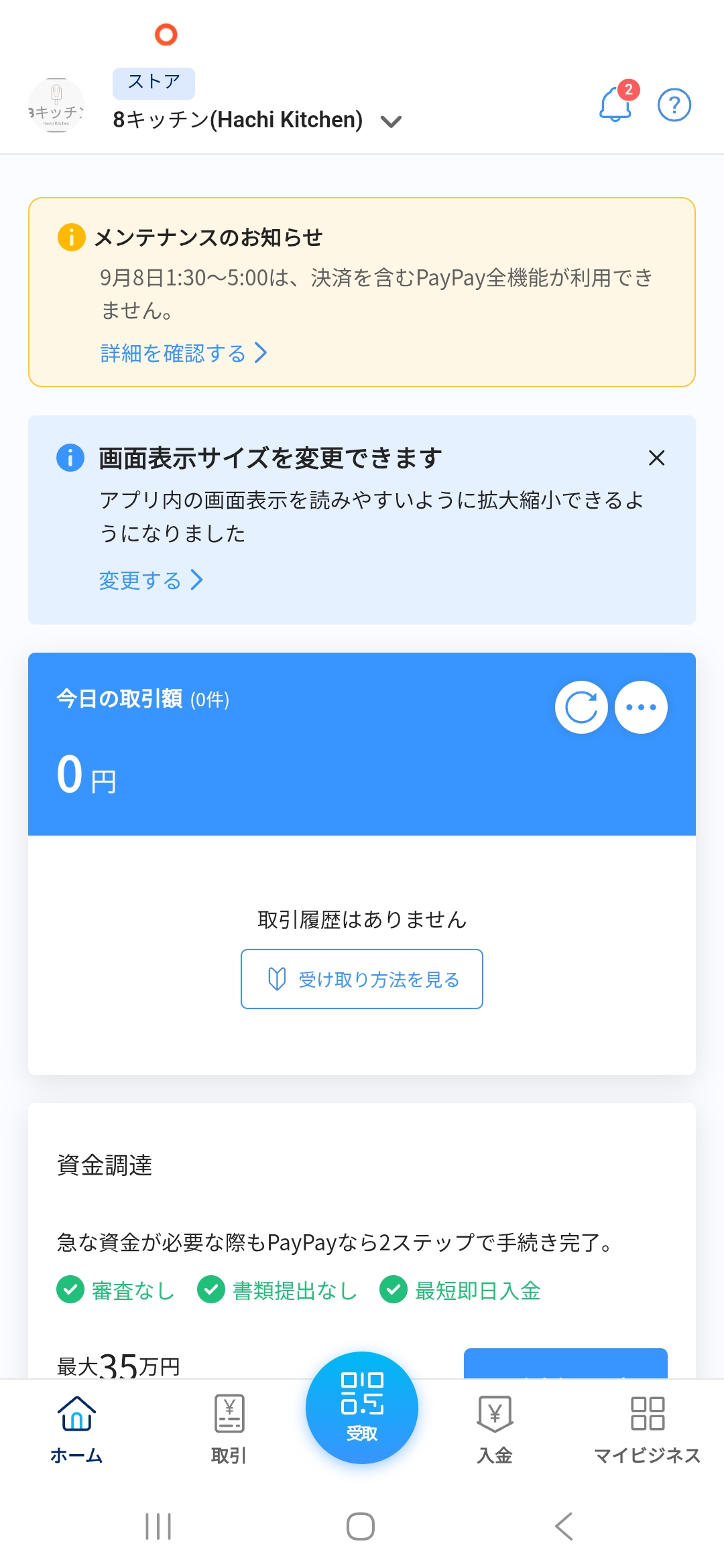Screen dimensions: 724x1568
Task: Open the help question mark icon
Action: pyautogui.click(x=674, y=105)
